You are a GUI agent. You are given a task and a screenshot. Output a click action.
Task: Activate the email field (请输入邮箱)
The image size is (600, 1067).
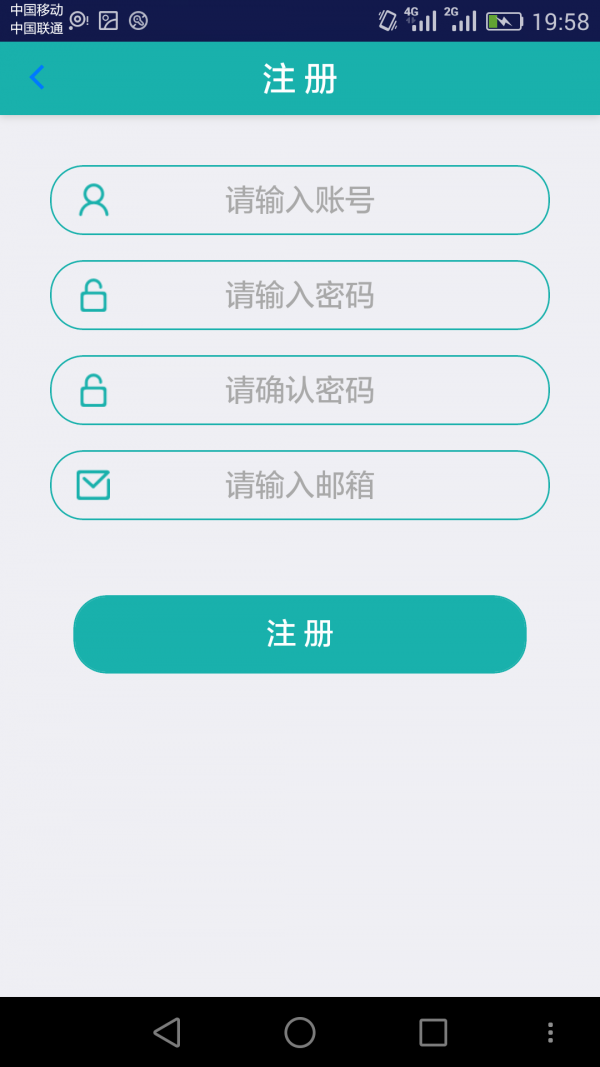click(300, 485)
